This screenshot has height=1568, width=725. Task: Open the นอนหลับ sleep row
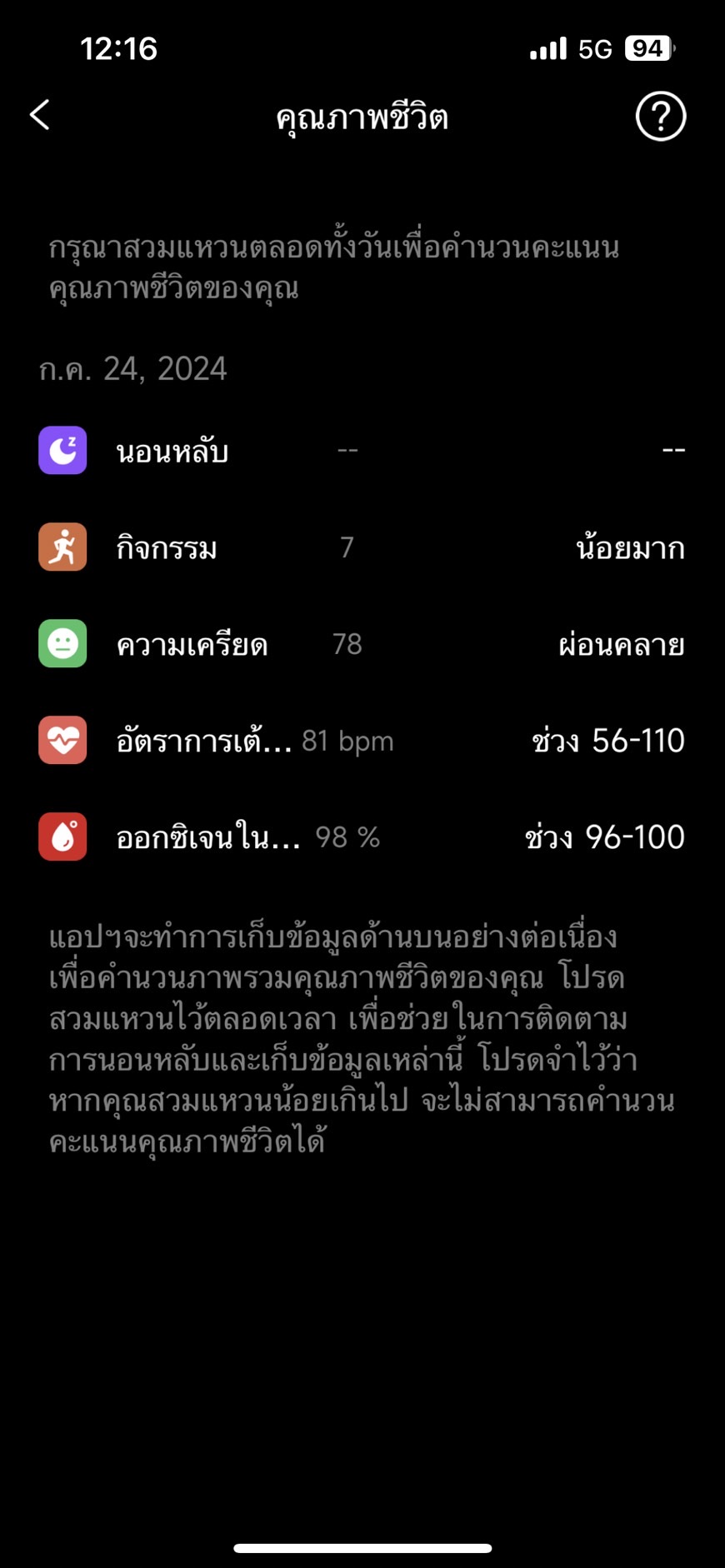(x=362, y=451)
